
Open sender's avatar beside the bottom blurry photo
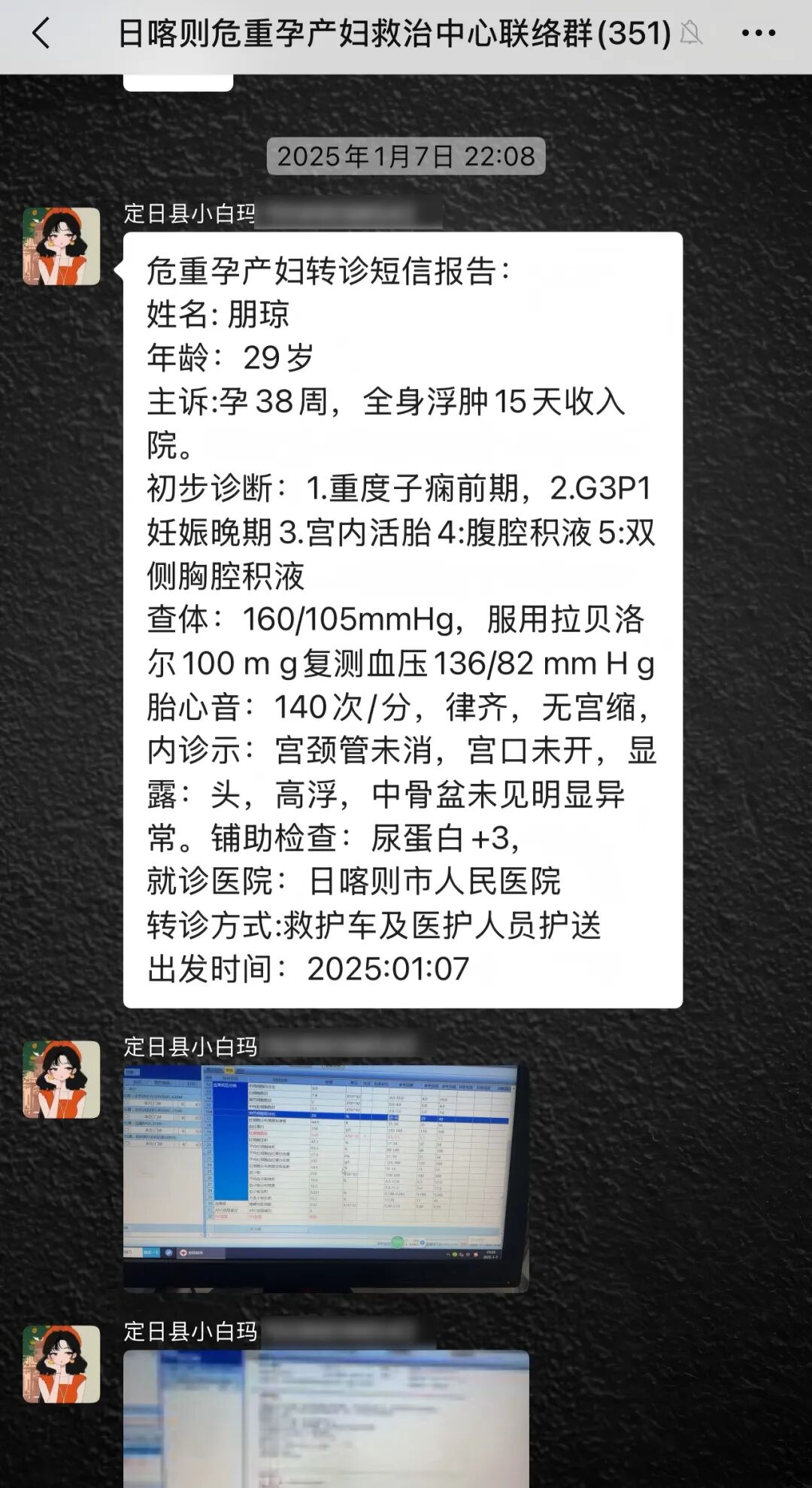point(61,1364)
